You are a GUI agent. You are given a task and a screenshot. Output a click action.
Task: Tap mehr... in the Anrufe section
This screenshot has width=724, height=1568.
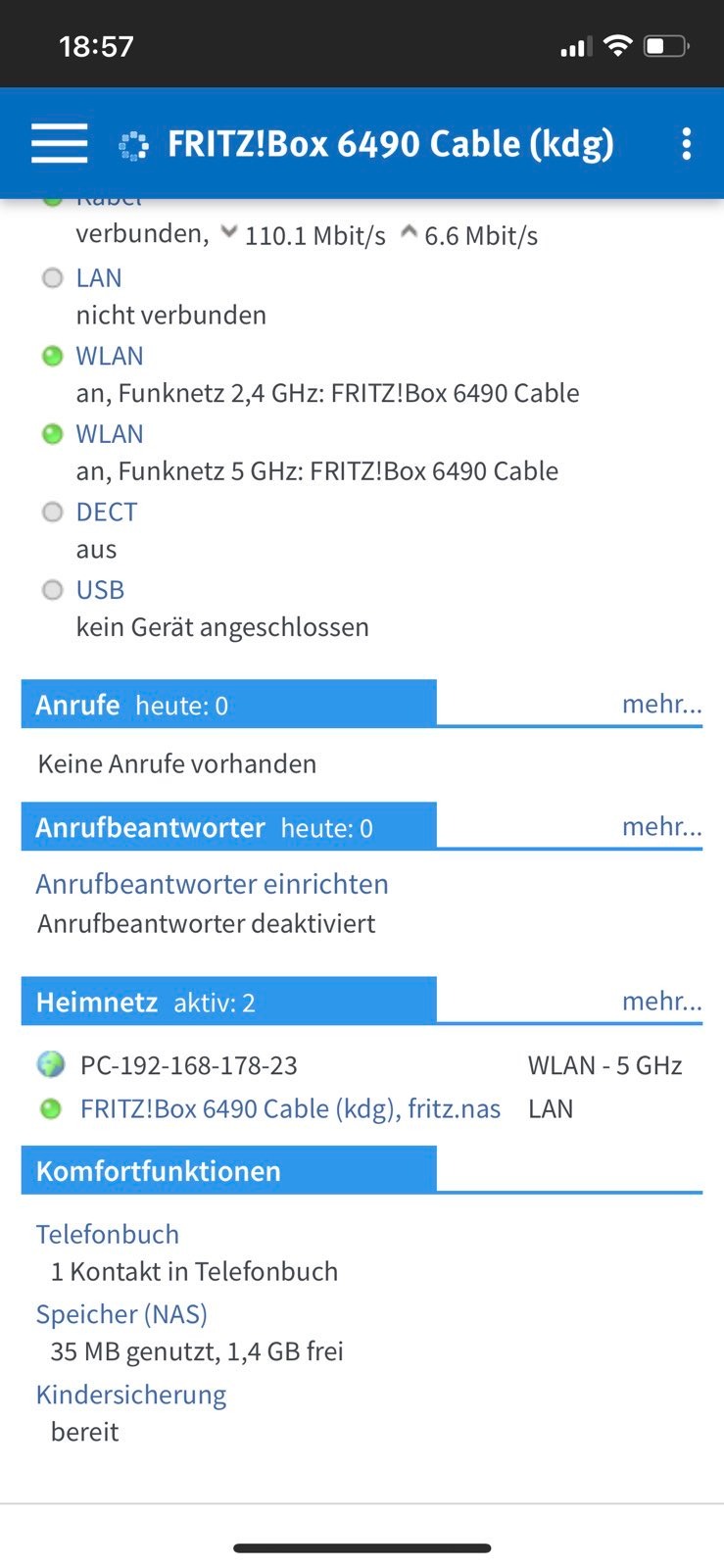click(661, 704)
